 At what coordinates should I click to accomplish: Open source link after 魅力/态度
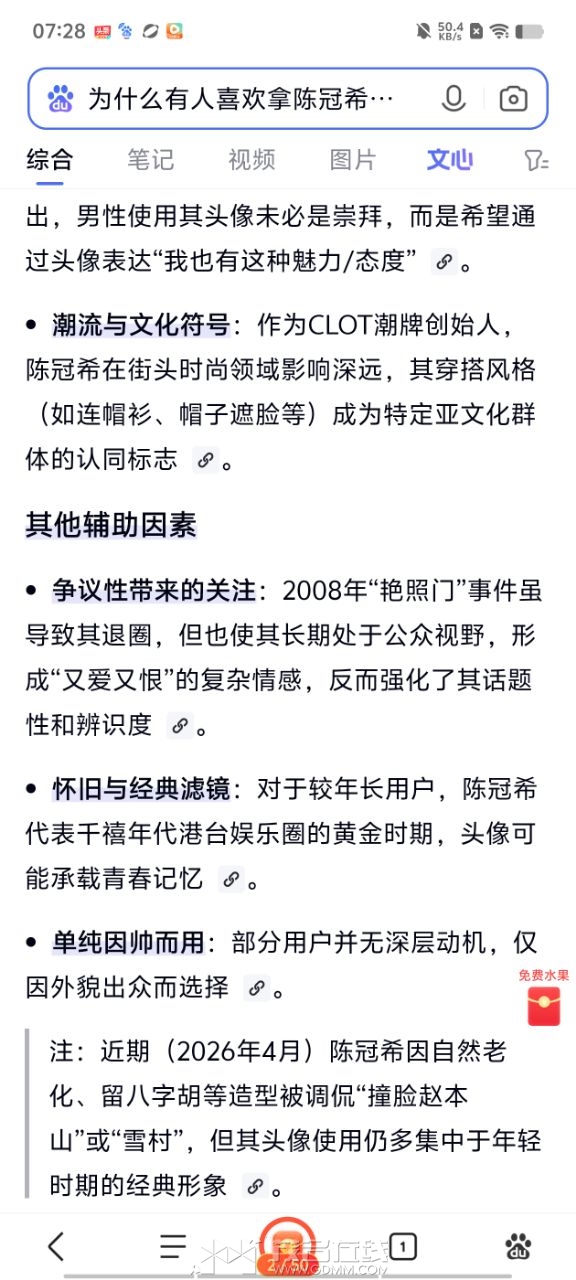(x=444, y=262)
